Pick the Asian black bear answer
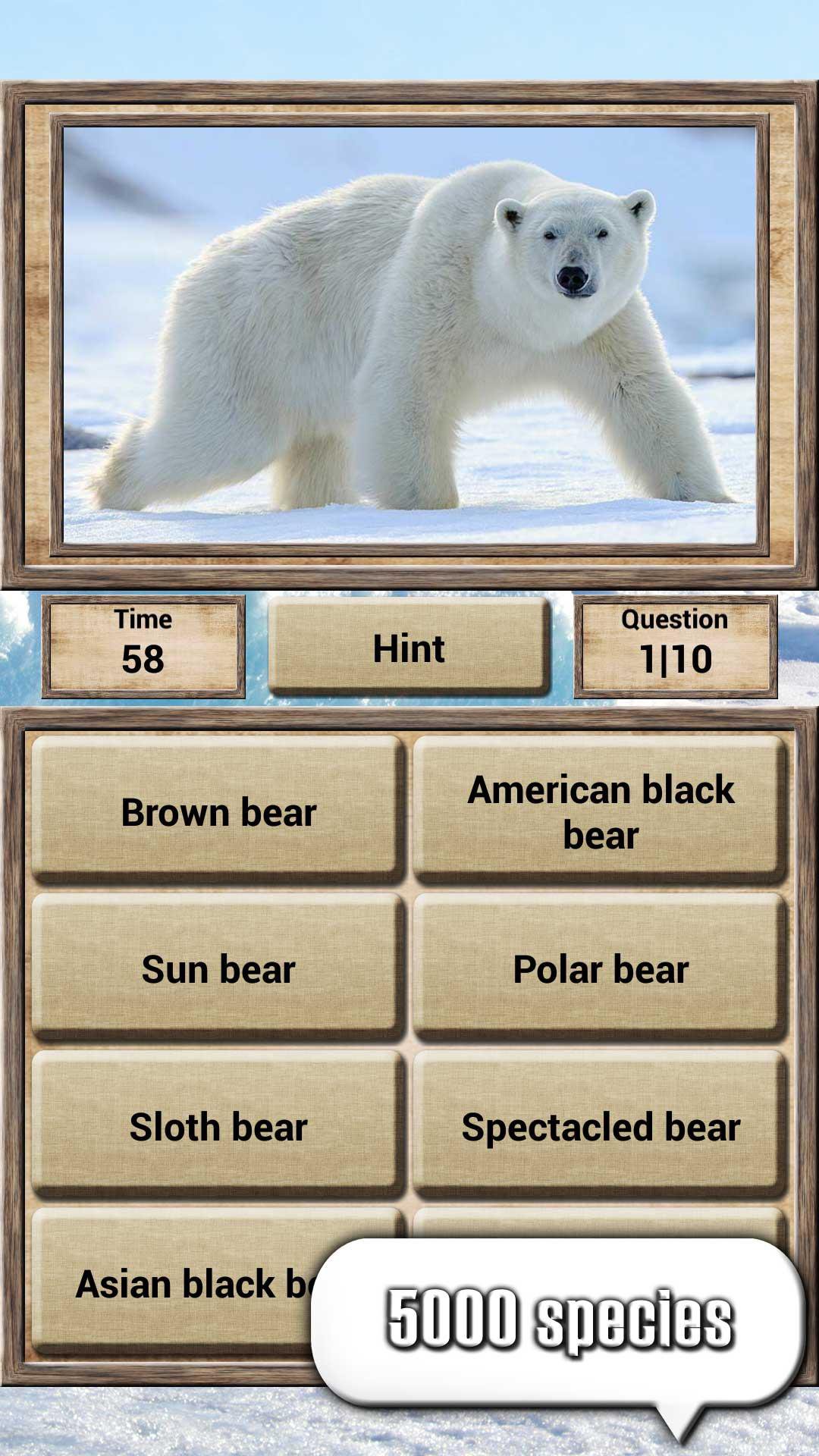The height and width of the screenshot is (1456, 819). point(174,1283)
